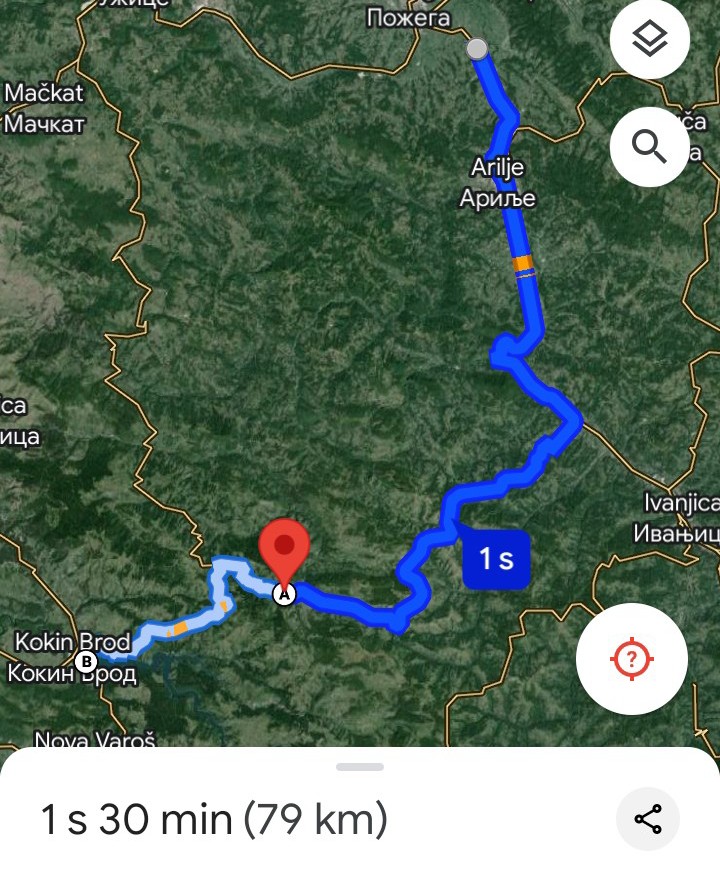Open the map search button
Viewport: 720px width, 887px height.
[650, 147]
